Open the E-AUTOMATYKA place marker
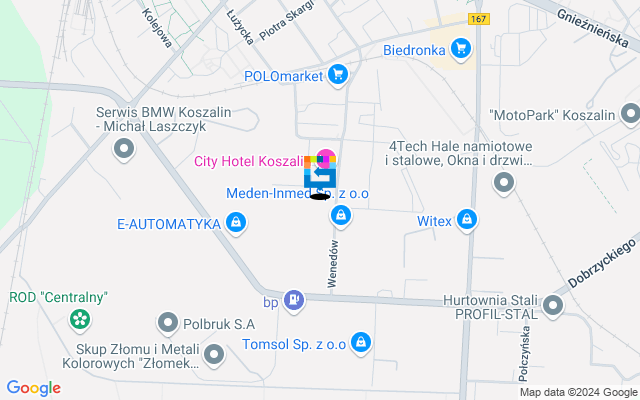This screenshot has height=400, width=640. pos(236,223)
